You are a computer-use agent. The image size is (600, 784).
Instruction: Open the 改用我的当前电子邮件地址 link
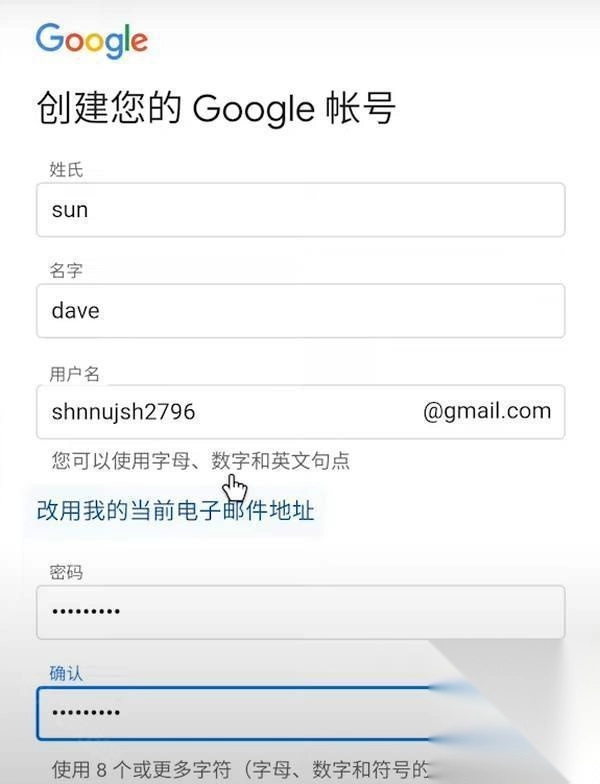pos(176,511)
